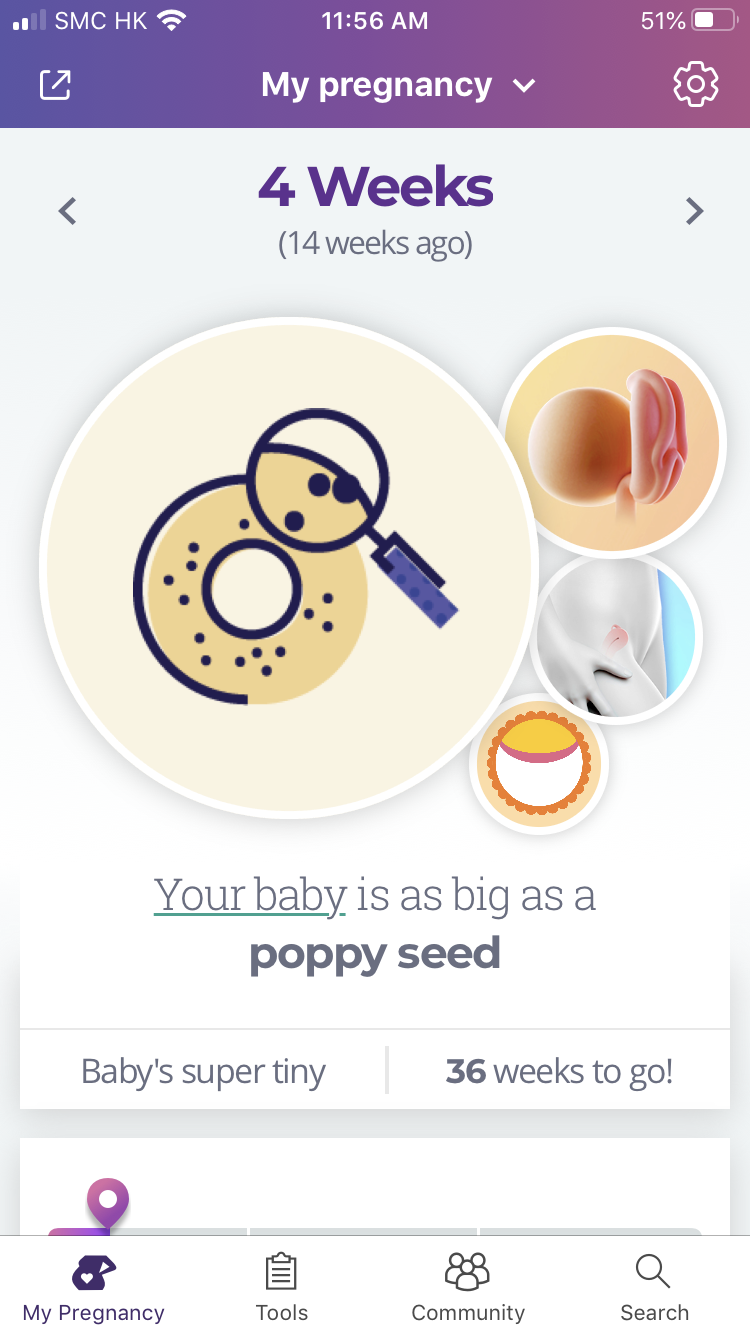View the body bump illustration thumbnail
The image size is (750, 1334).
point(616,637)
